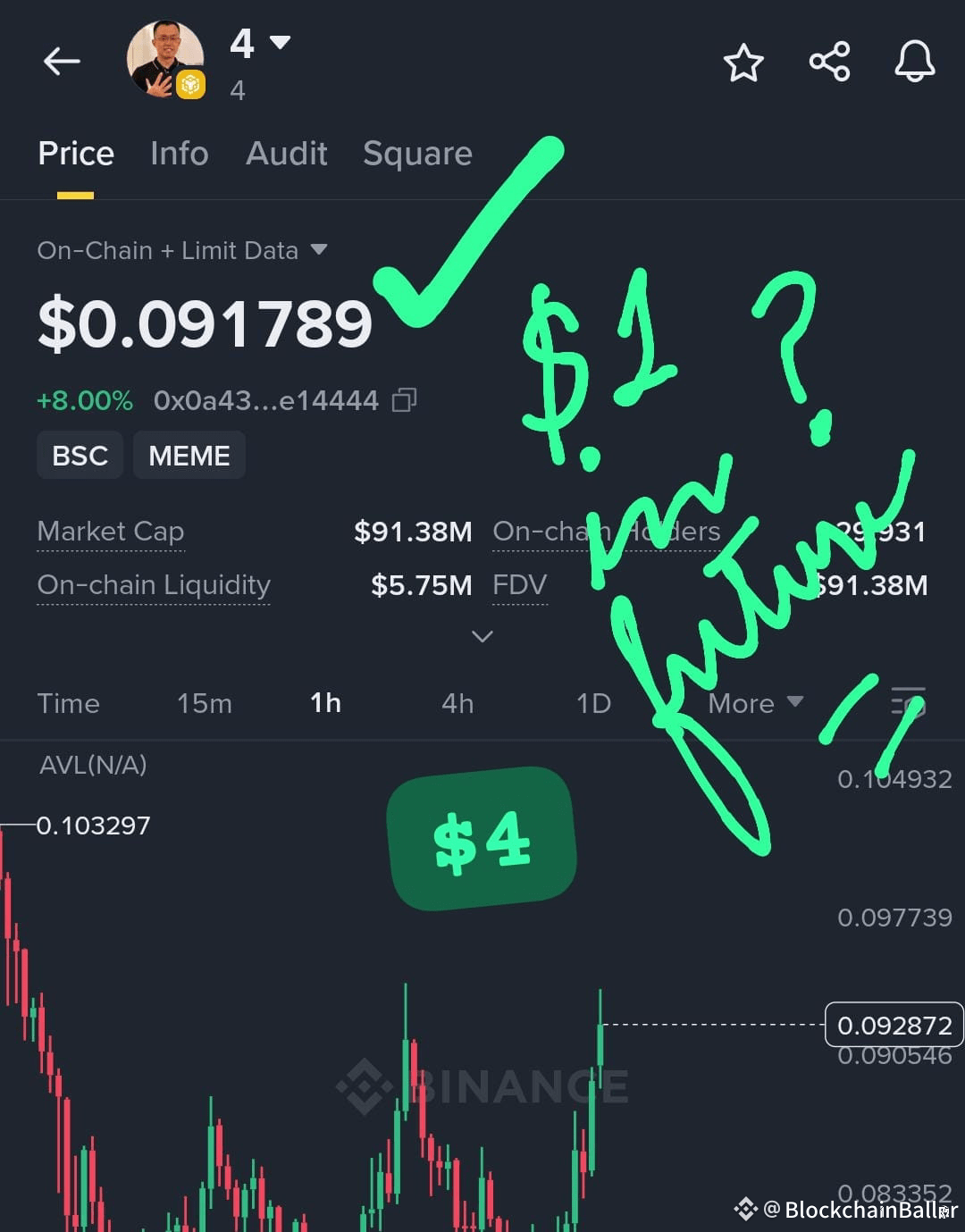Open notifications via the bell icon
Screen dimensions: 965x1232
914,63
